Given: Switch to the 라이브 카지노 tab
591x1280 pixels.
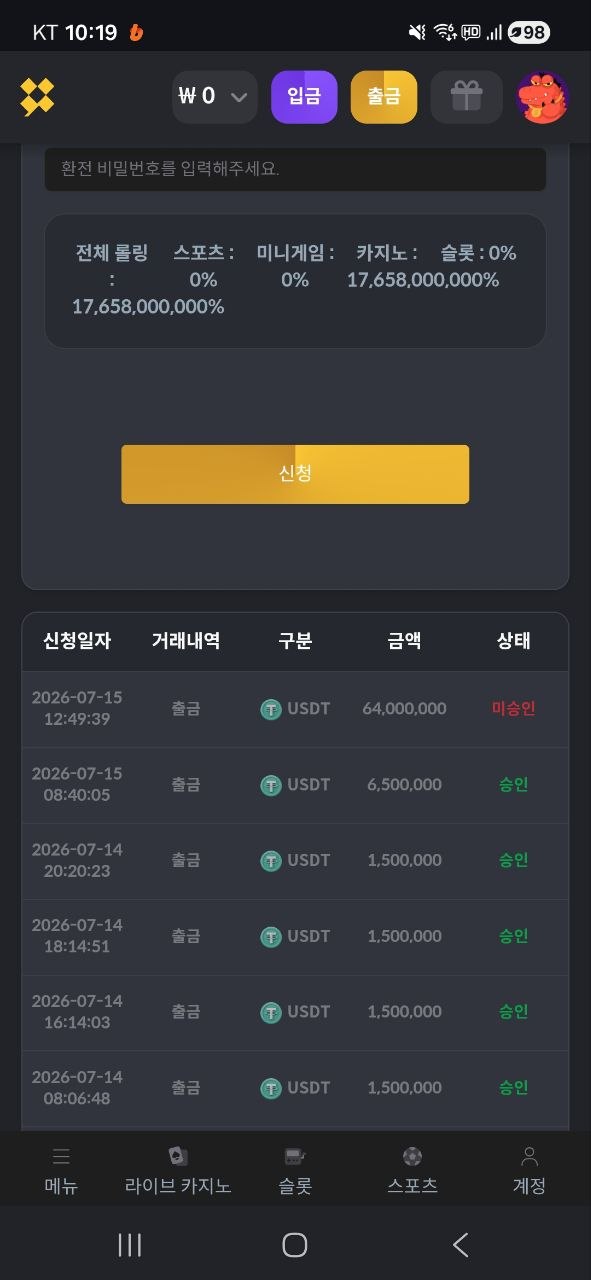Looking at the screenshot, I should pos(178,1172).
